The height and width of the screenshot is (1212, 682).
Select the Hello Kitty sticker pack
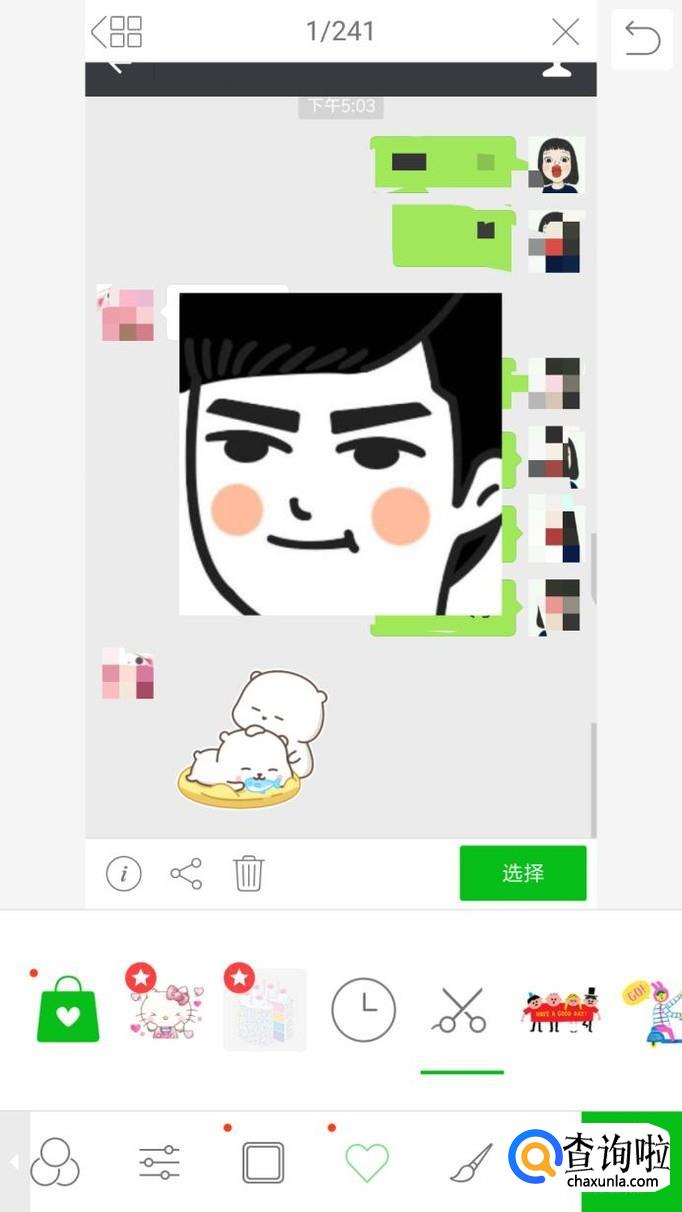[x=166, y=1008]
